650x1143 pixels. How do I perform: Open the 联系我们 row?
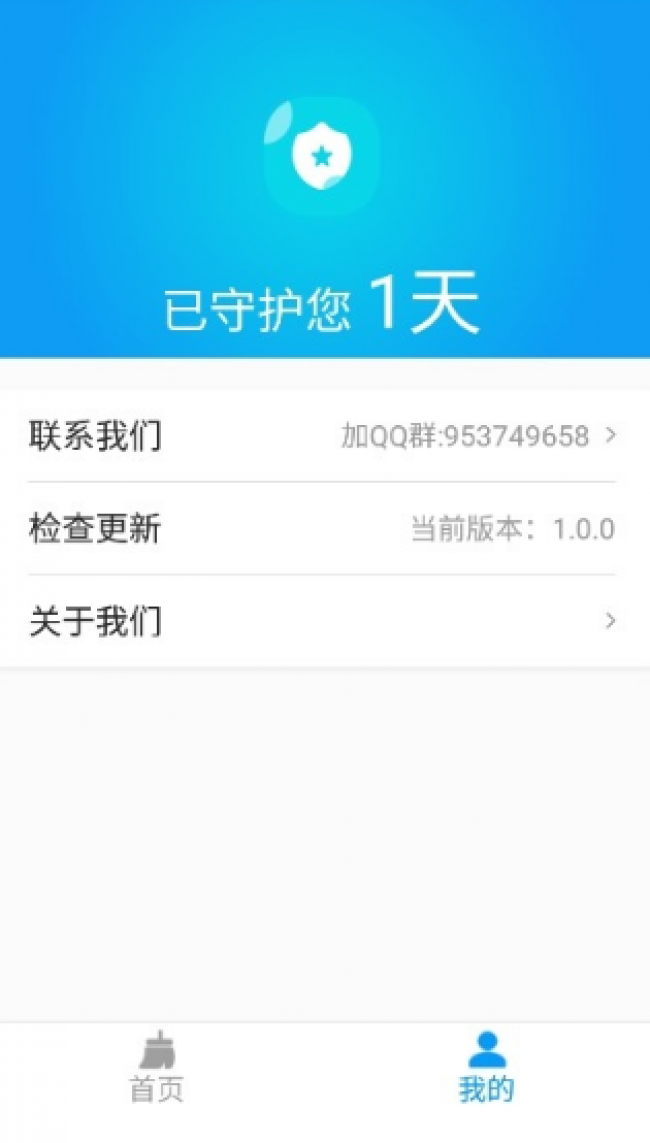(325, 436)
